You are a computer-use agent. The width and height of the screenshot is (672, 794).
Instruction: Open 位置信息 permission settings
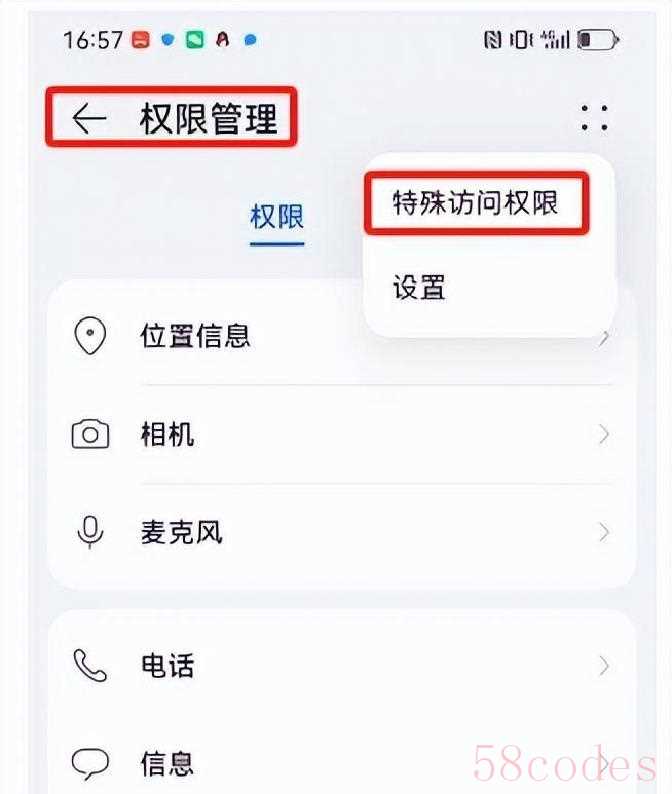[x=195, y=335]
